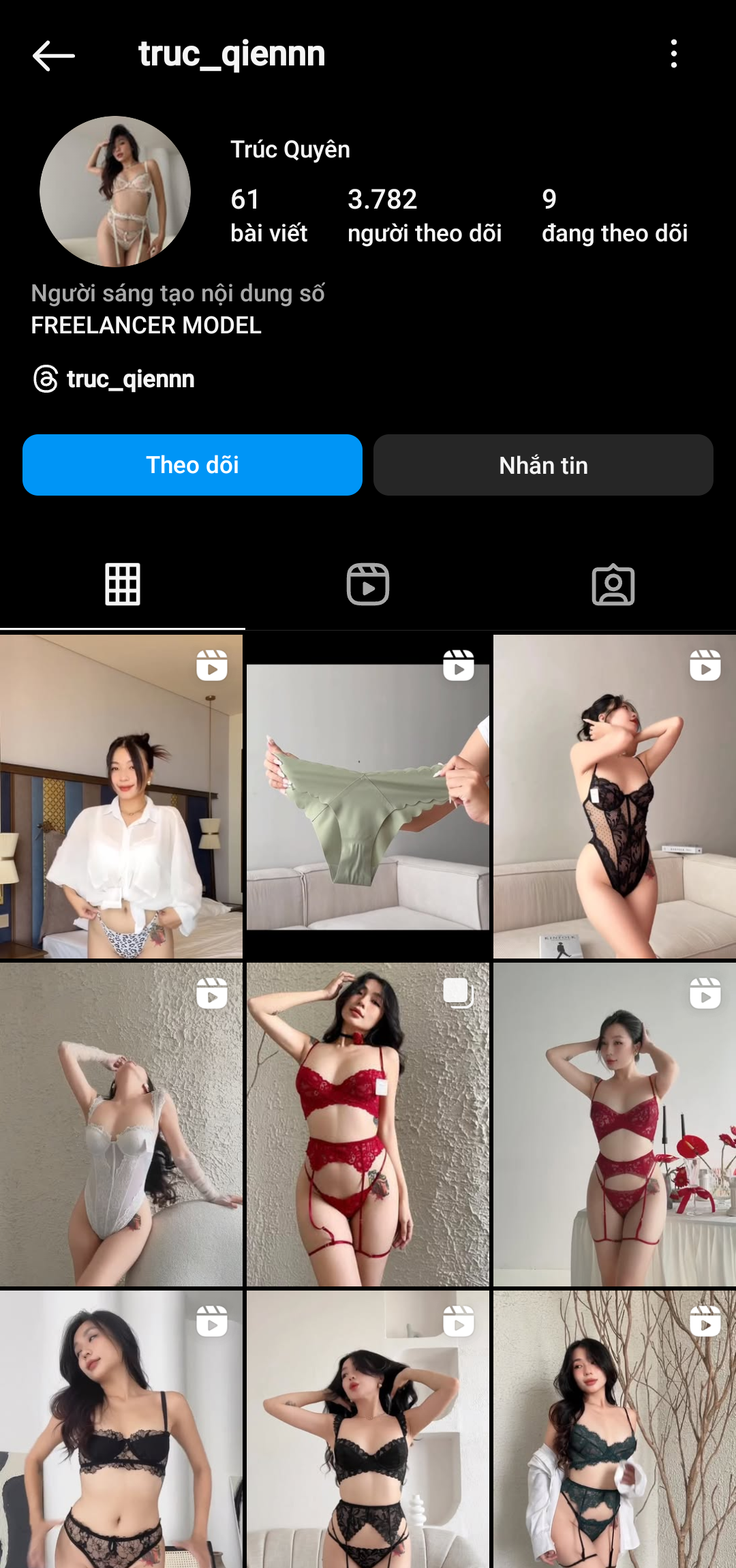Screen dimensions: 736x1568
Task: Open the green underwear product reel
Action: (x=368, y=796)
